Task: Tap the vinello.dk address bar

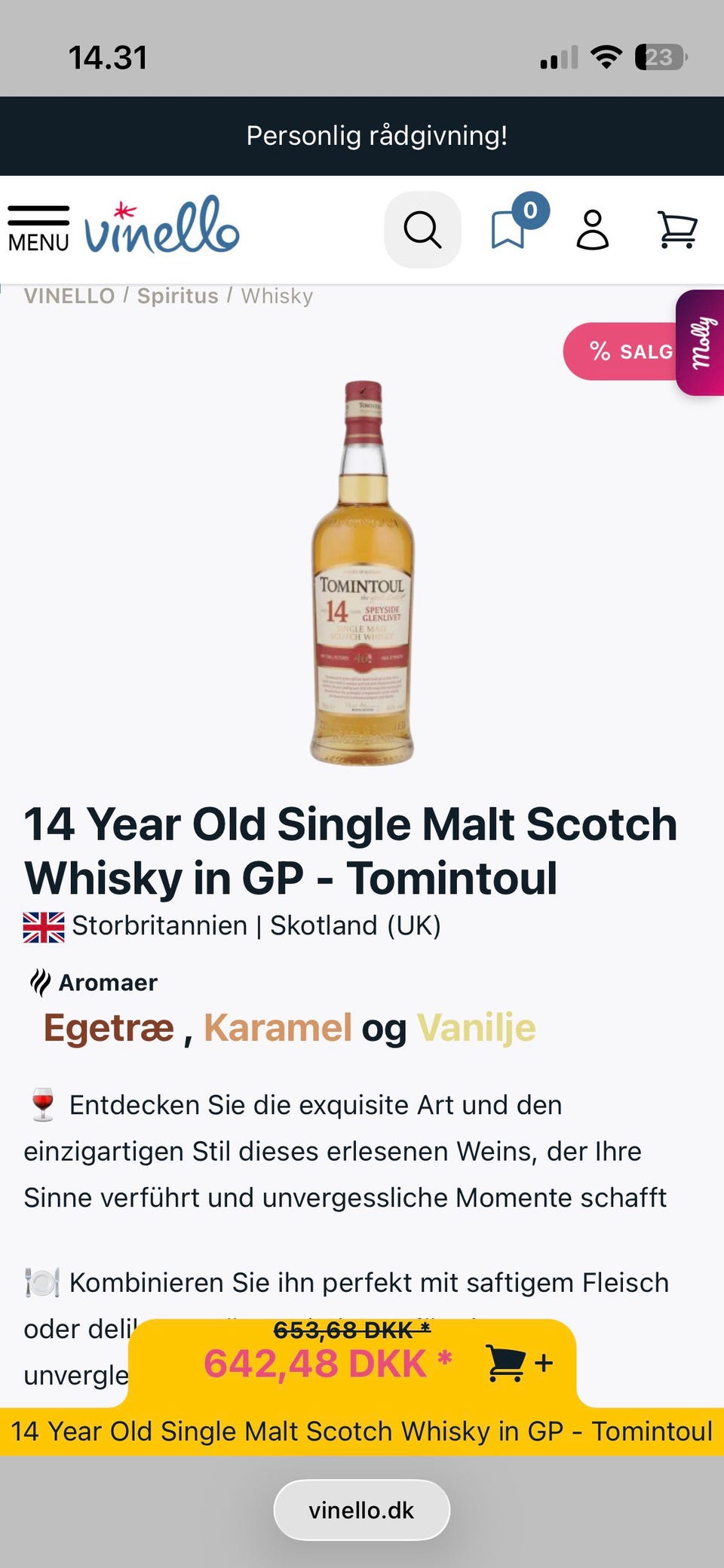Action: [361, 1509]
